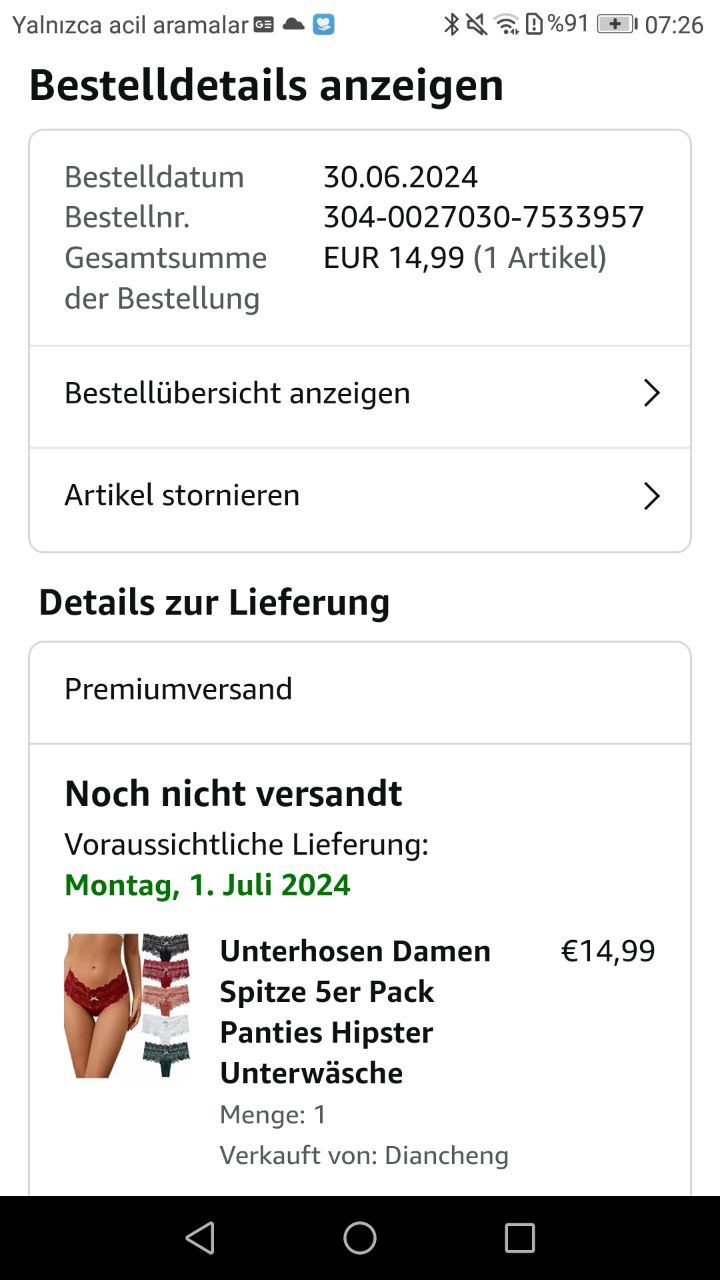
Task: Go to the home screen
Action: coord(360,1238)
